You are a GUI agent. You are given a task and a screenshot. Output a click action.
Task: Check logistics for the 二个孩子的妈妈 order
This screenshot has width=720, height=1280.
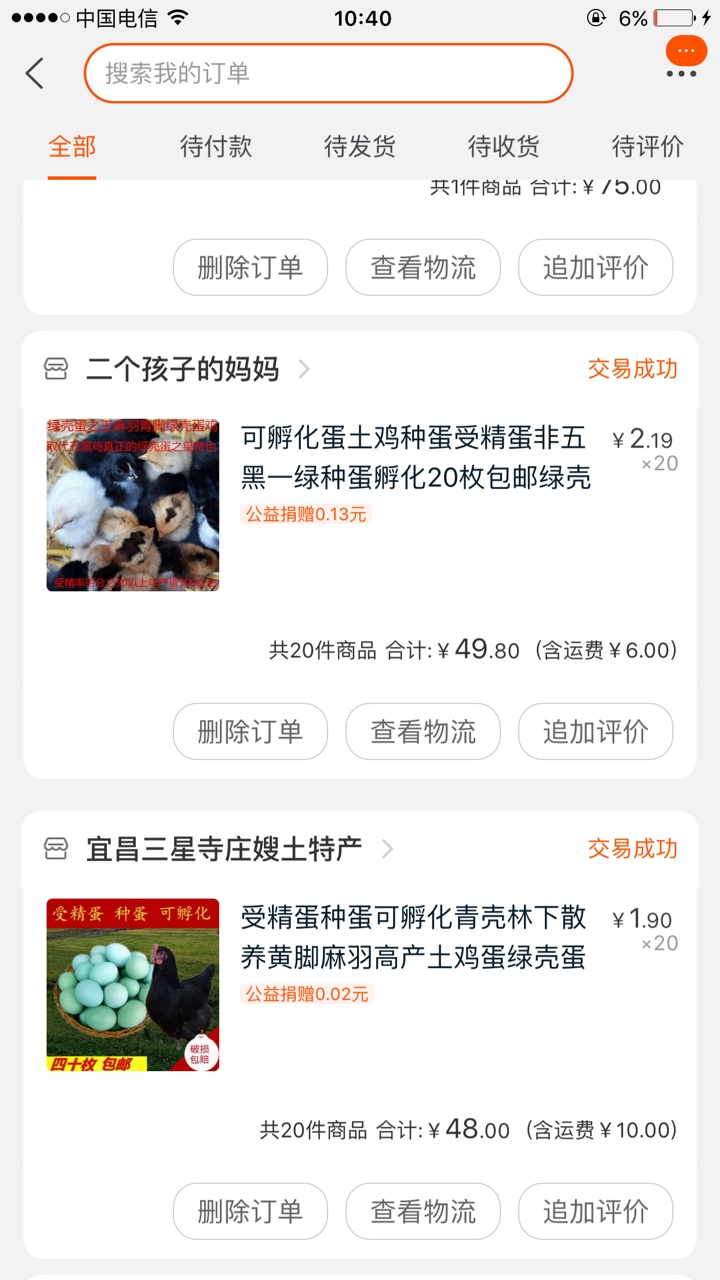tap(423, 731)
